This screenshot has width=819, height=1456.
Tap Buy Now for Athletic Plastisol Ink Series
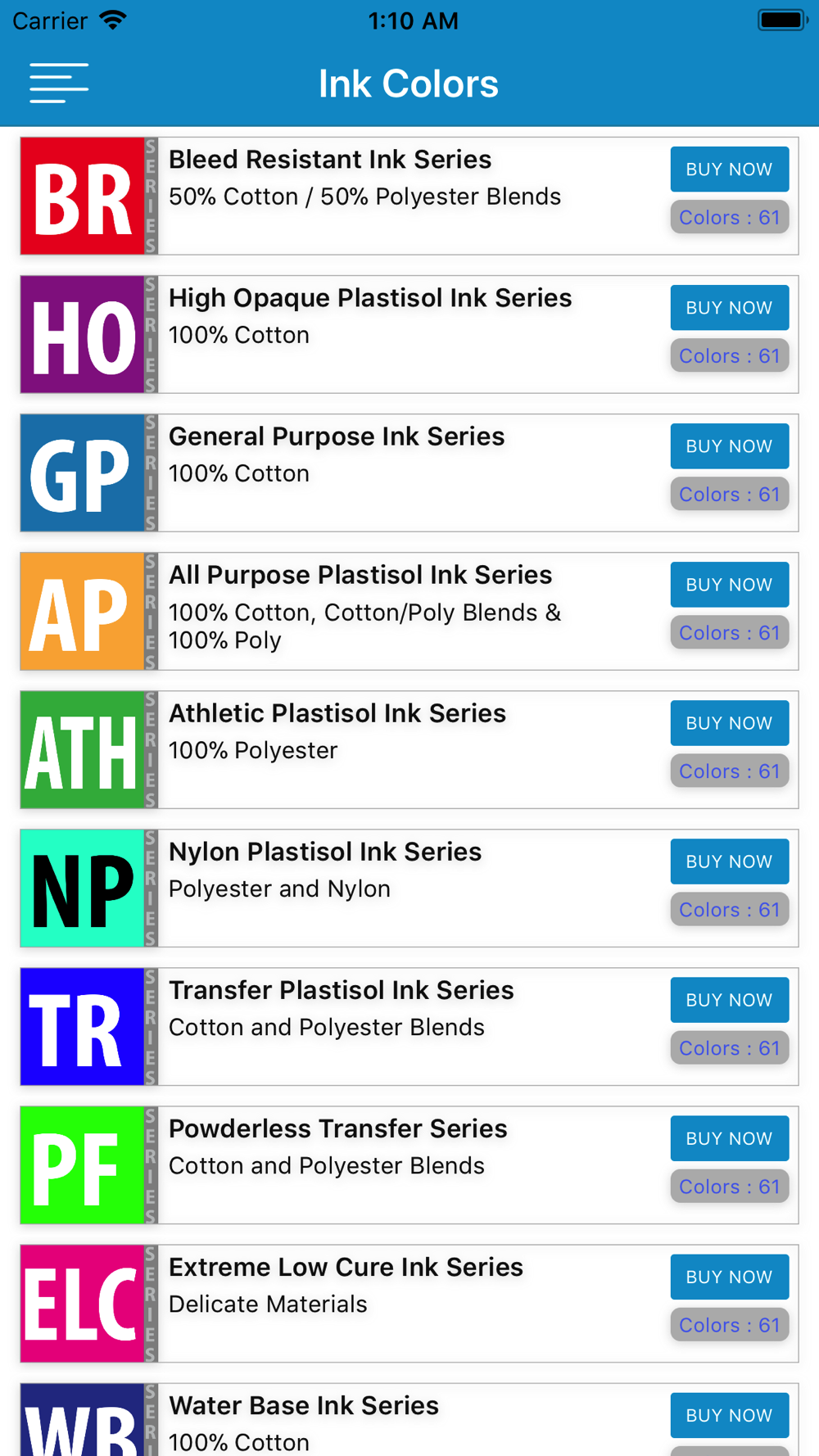click(x=729, y=722)
